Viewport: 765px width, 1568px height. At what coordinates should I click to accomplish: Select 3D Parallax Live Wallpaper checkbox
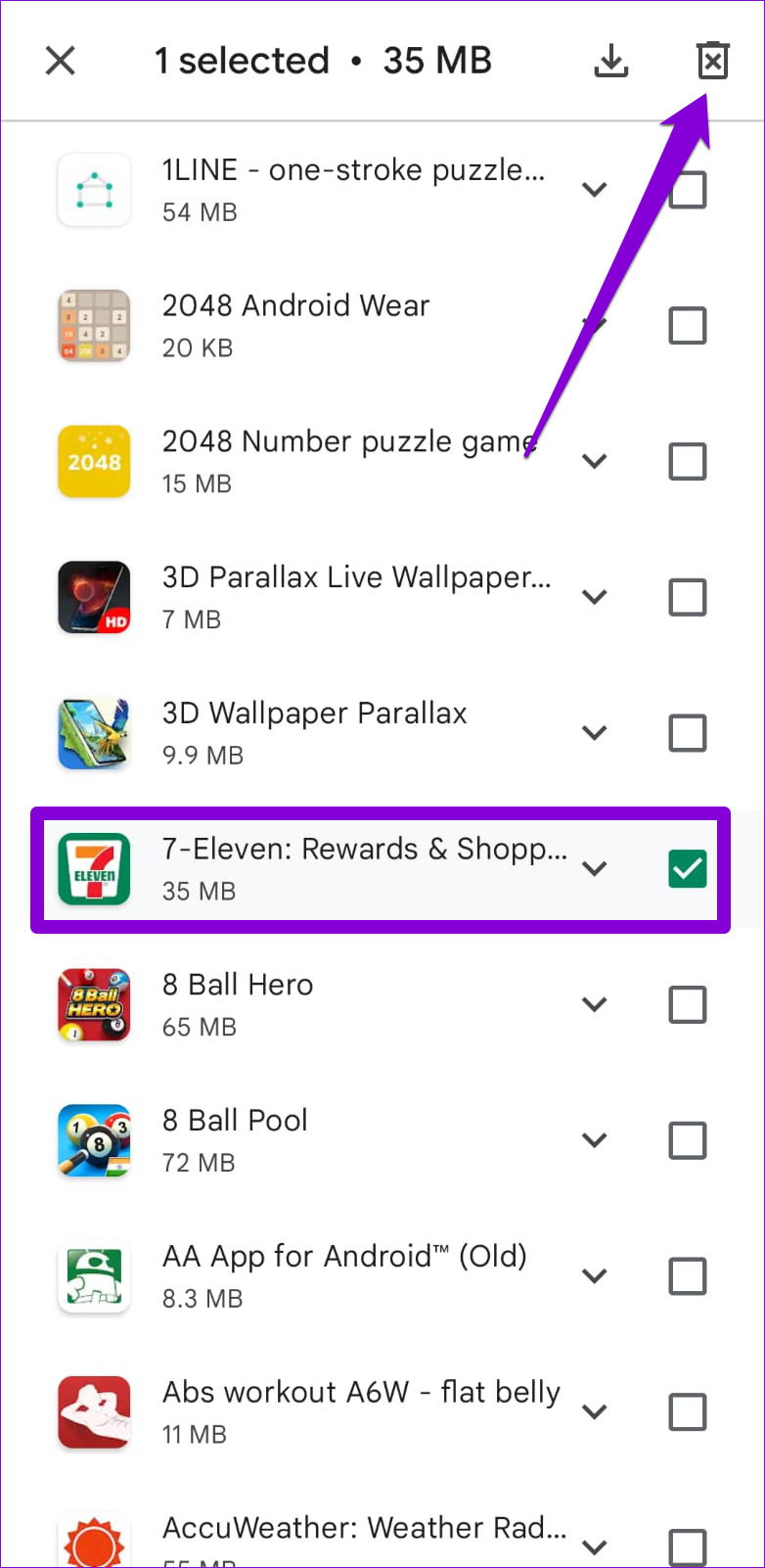688,597
